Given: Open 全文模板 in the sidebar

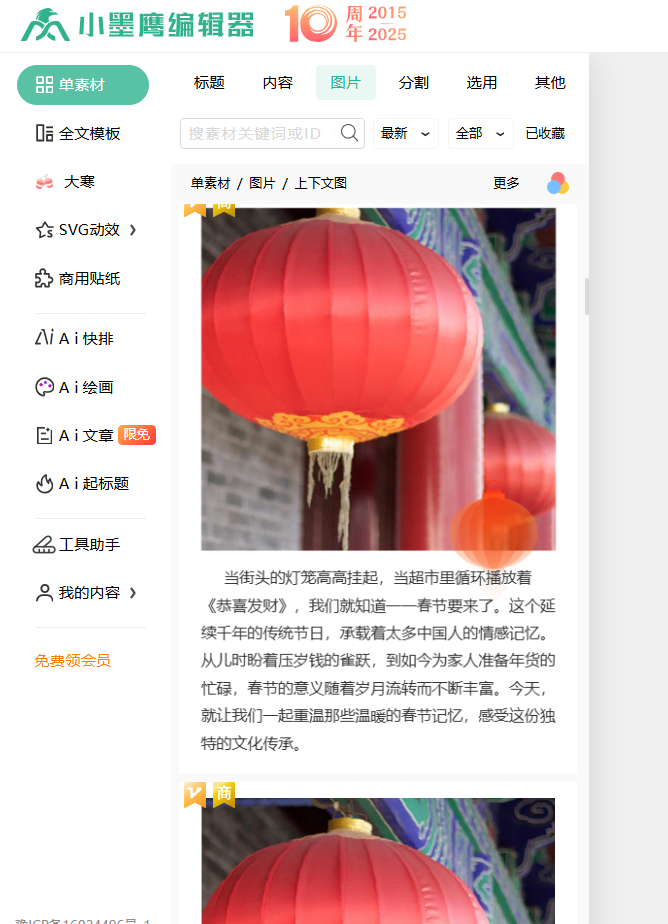Looking at the screenshot, I should [x=78, y=134].
